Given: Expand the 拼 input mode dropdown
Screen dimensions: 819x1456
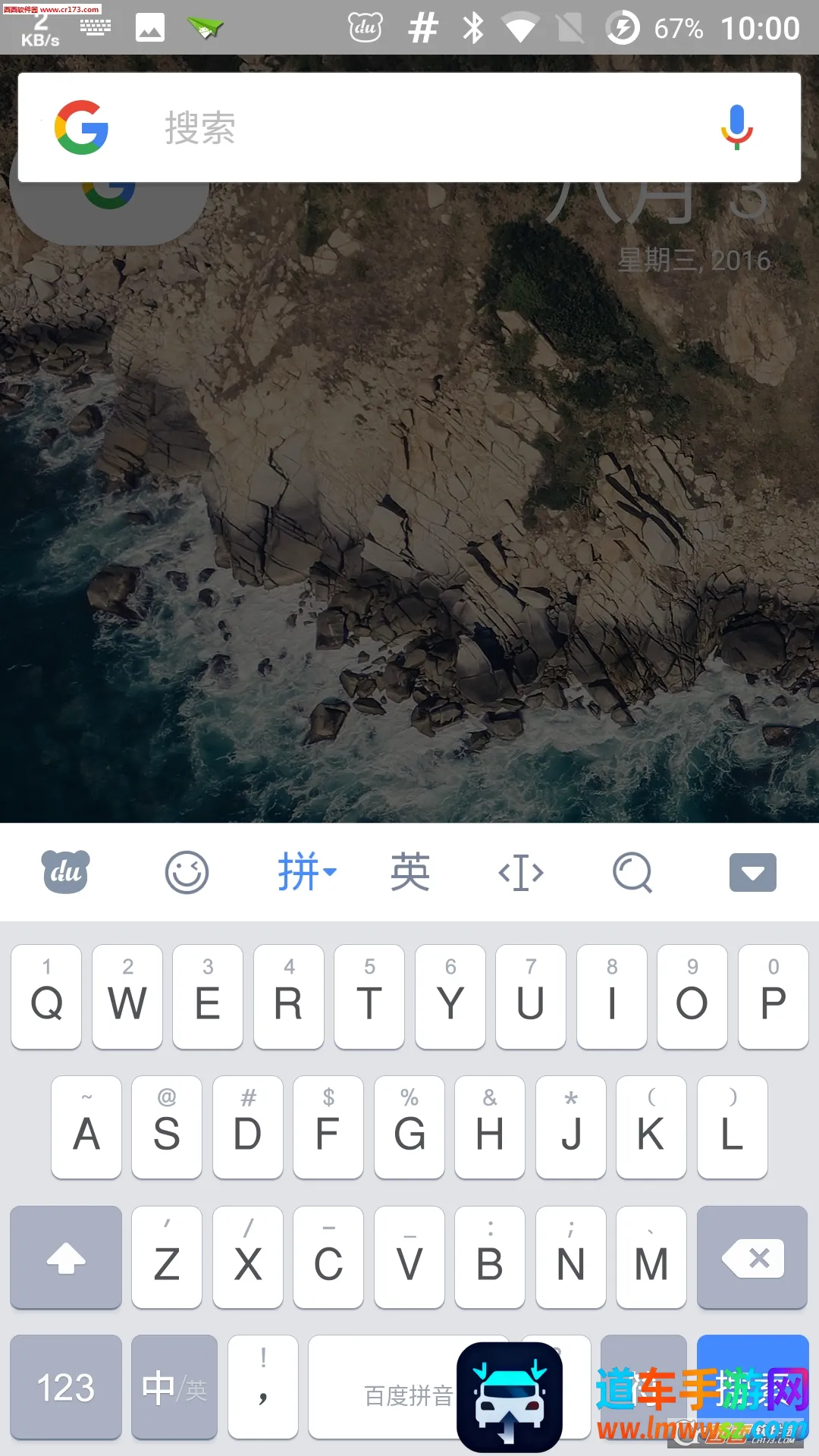Looking at the screenshot, I should (x=306, y=872).
